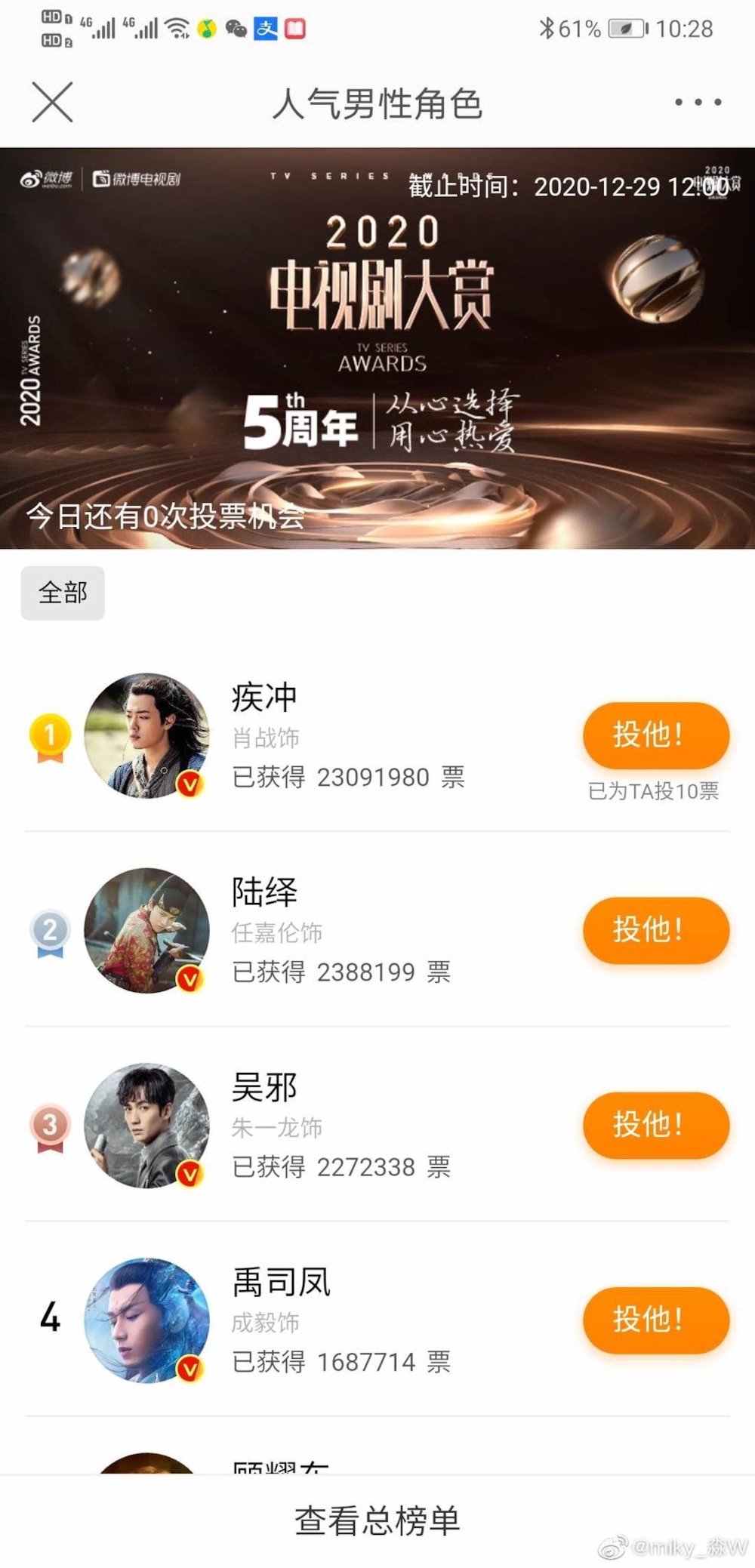This screenshot has height=1568, width=755.
Task: Cast a vote for 吴邪
Action: tap(655, 1125)
